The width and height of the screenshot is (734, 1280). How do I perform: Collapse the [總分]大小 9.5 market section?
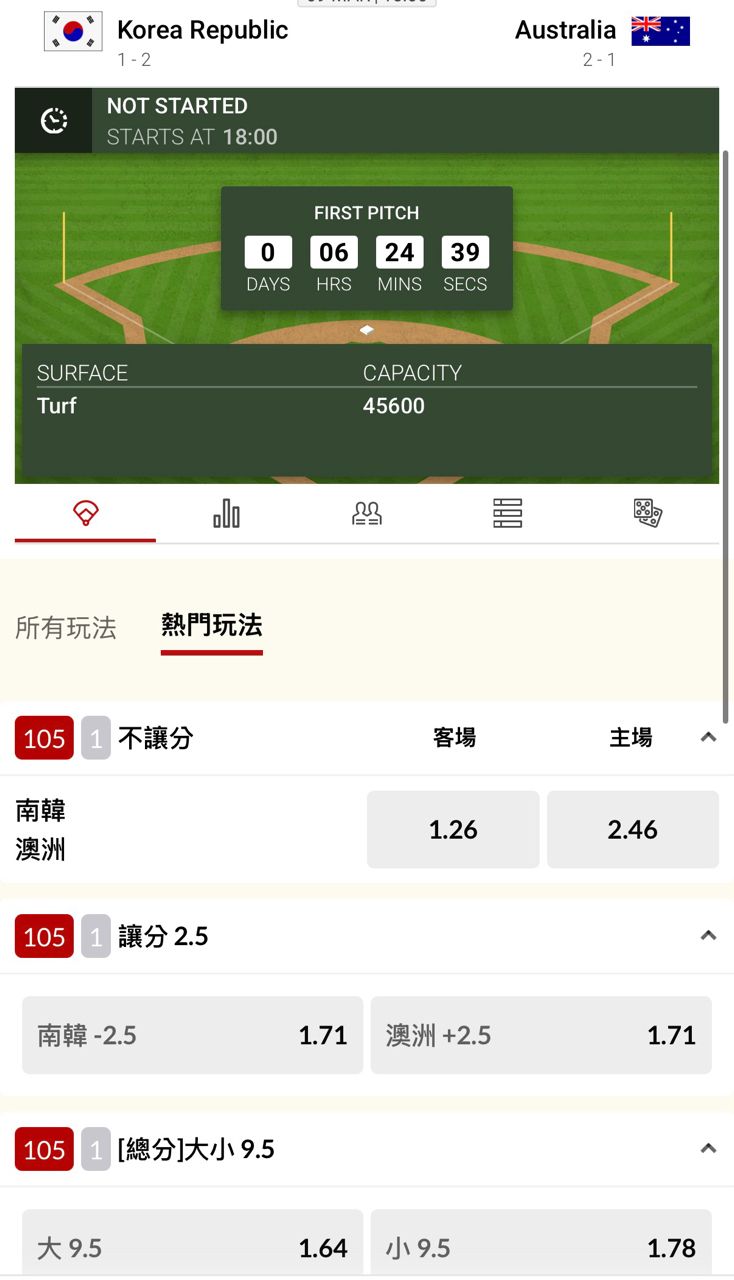(x=708, y=1149)
